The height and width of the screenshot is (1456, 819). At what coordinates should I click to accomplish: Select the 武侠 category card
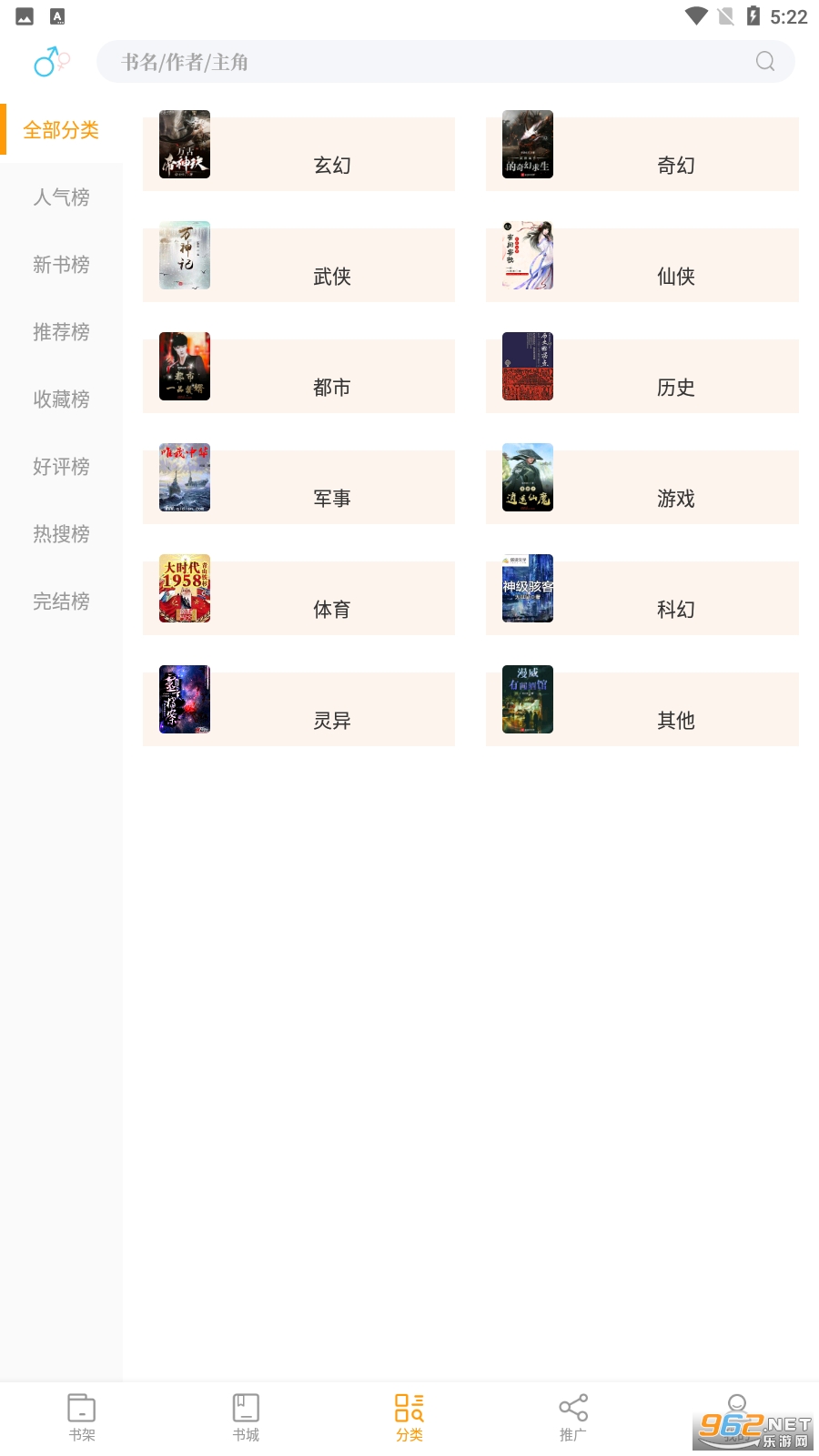298,265
